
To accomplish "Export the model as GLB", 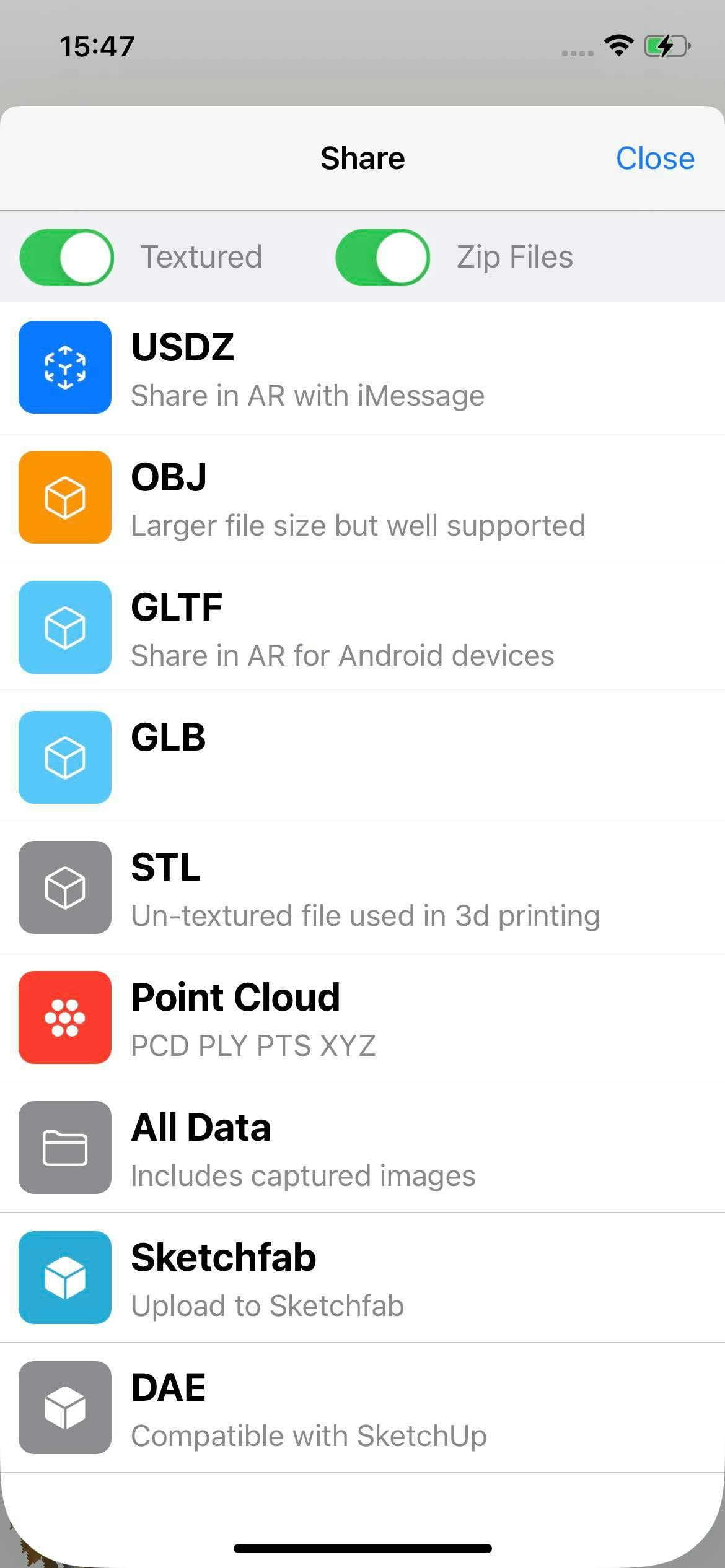I will [362, 758].
